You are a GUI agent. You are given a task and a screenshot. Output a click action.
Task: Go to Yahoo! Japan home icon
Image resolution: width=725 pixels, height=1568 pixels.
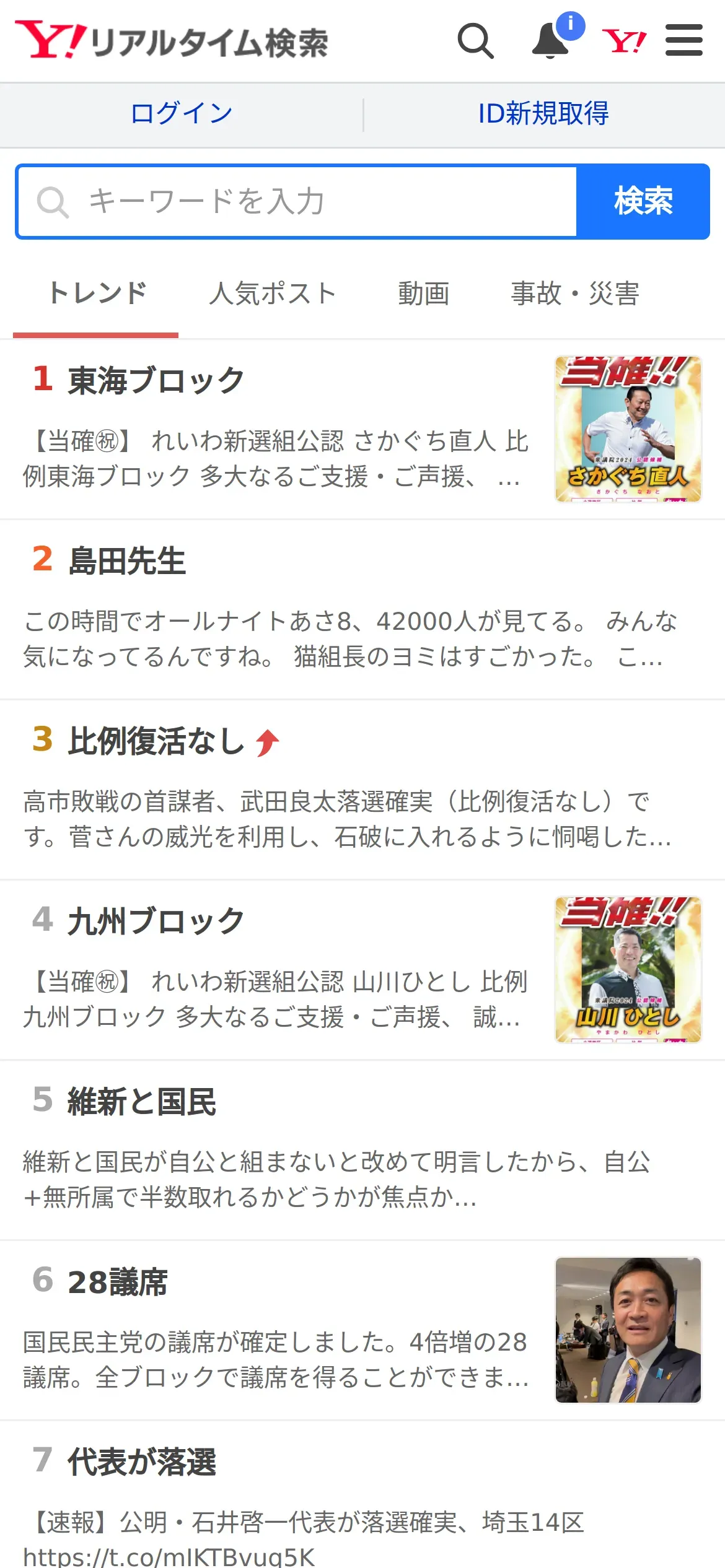click(x=624, y=41)
